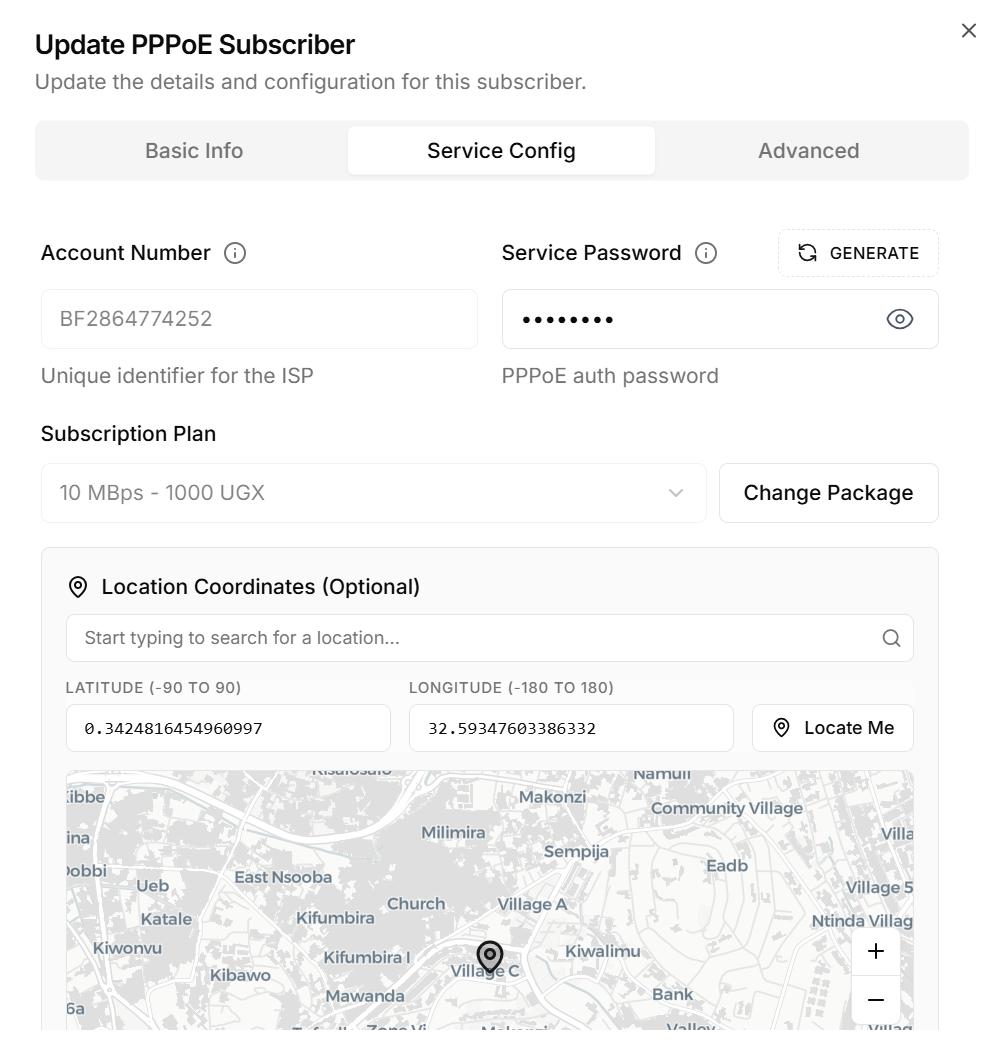View info about Service Password
994x1048 pixels.
click(x=706, y=253)
